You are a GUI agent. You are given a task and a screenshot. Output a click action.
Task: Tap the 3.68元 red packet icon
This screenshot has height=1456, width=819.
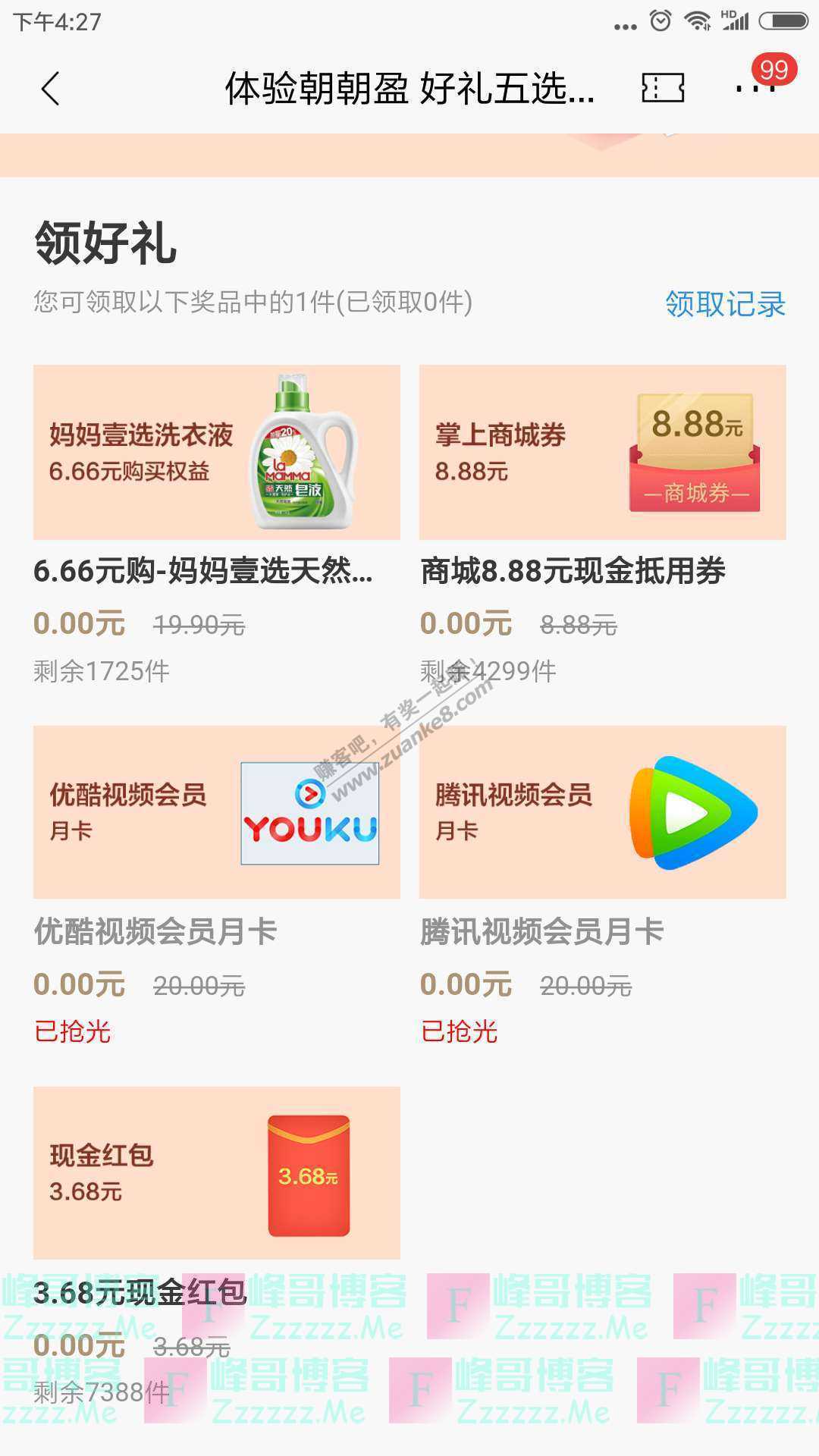click(308, 1173)
